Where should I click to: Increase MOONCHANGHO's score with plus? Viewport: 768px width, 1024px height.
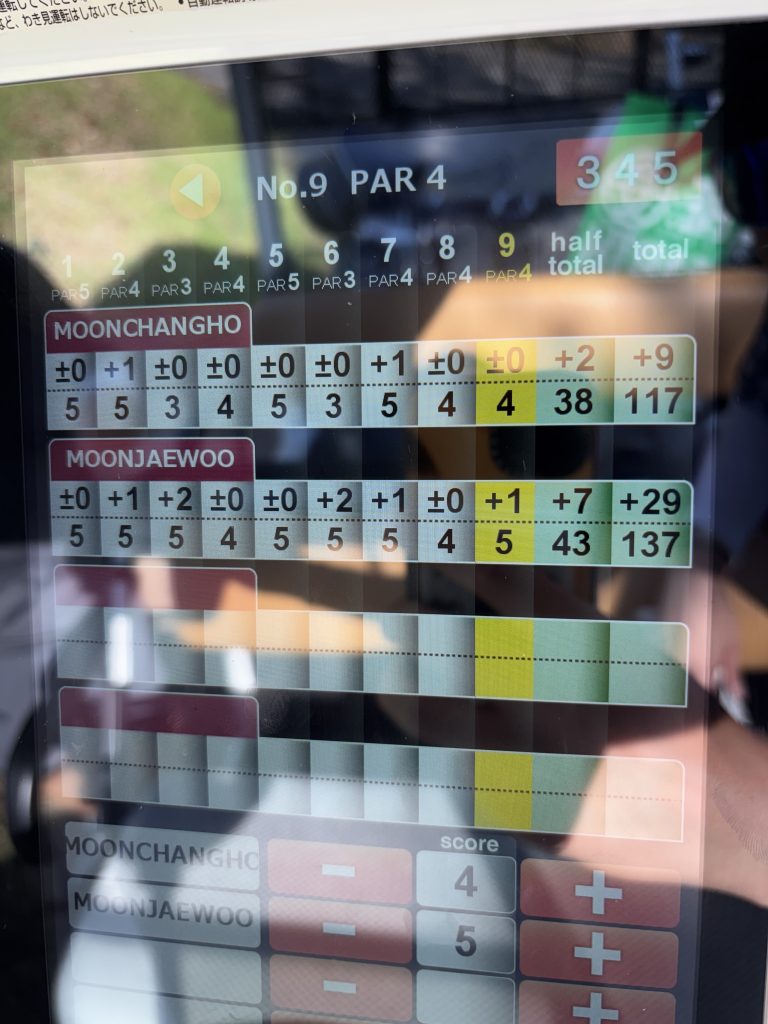pos(599,891)
